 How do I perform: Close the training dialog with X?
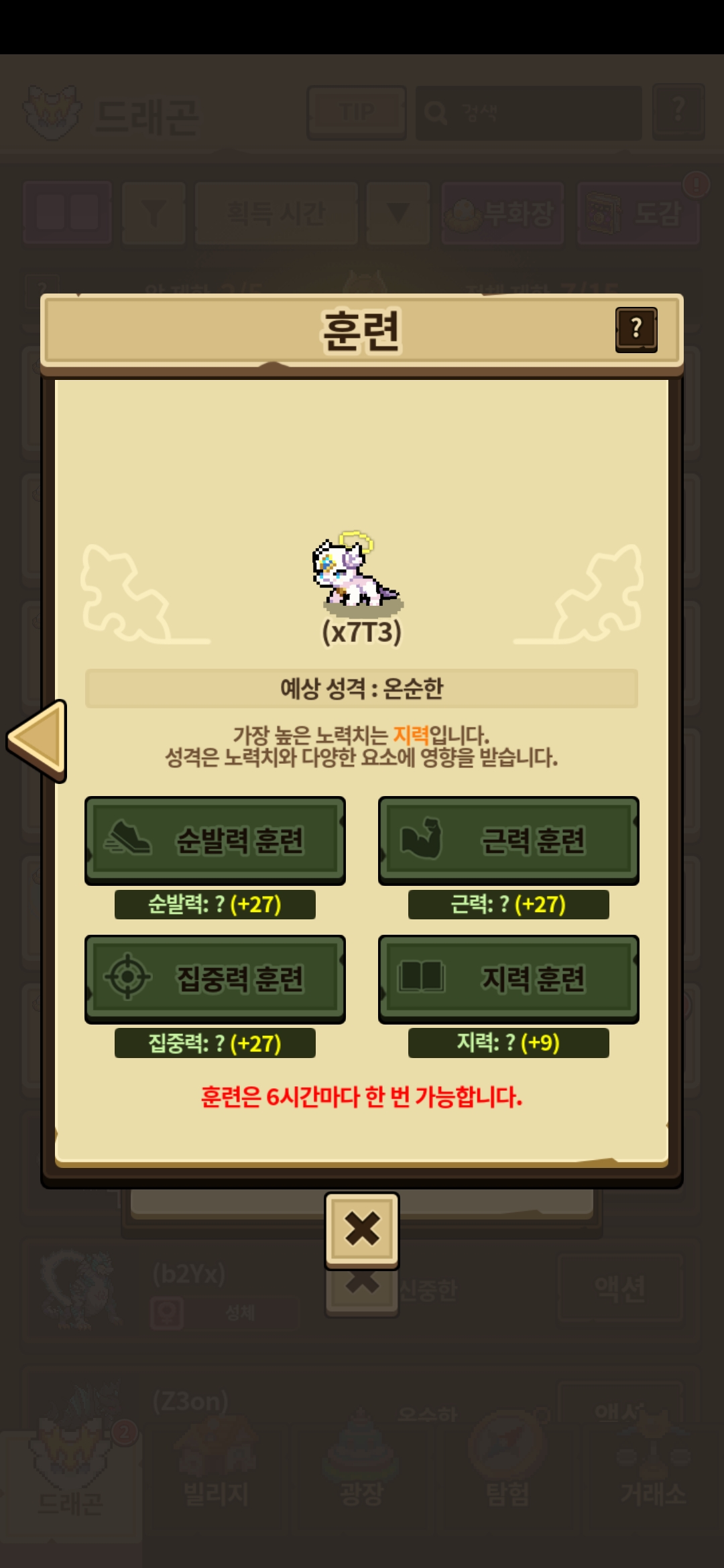pos(362,1230)
